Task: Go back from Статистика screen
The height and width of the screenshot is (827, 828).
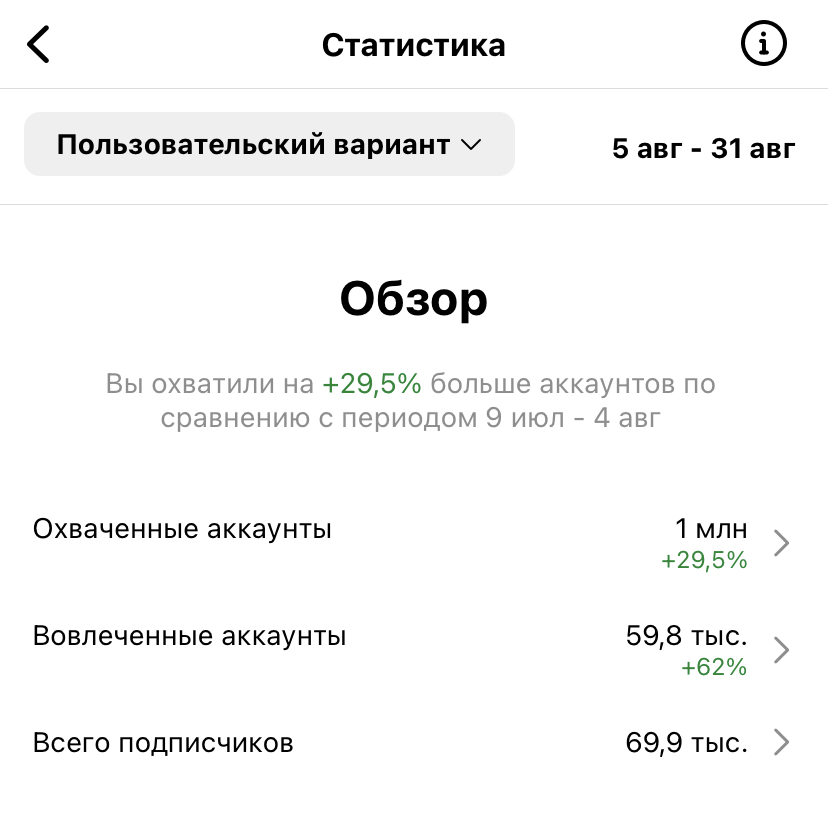Action: click(38, 45)
